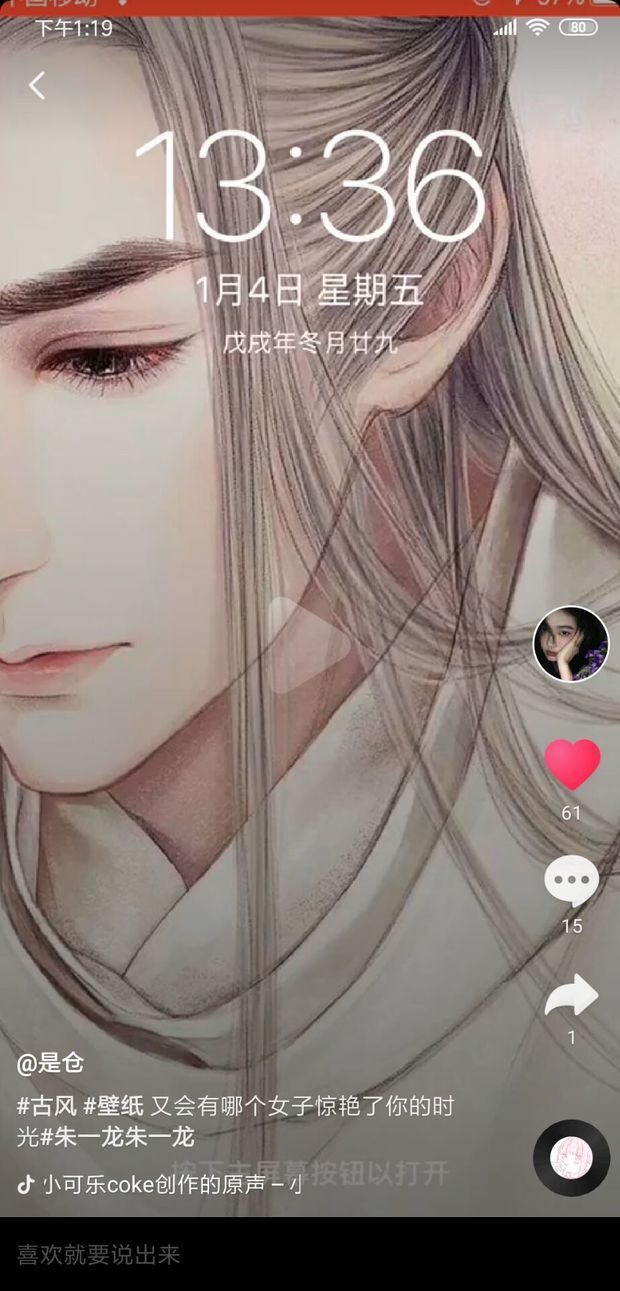The height and width of the screenshot is (1291, 620).
Task: Open the @是仓 username
Action: [x=50, y=1064]
